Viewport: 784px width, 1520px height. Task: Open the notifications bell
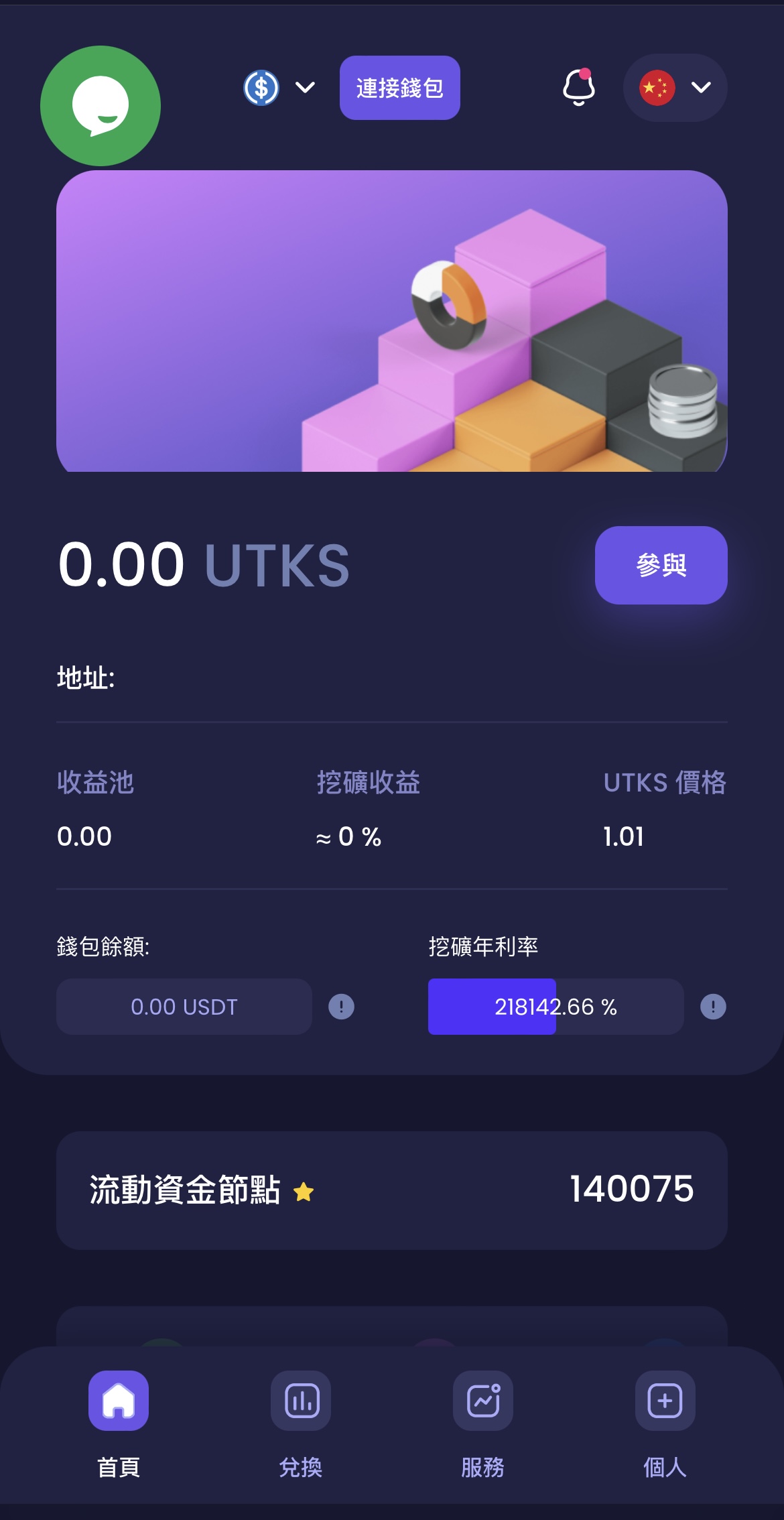(x=579, y=87)
